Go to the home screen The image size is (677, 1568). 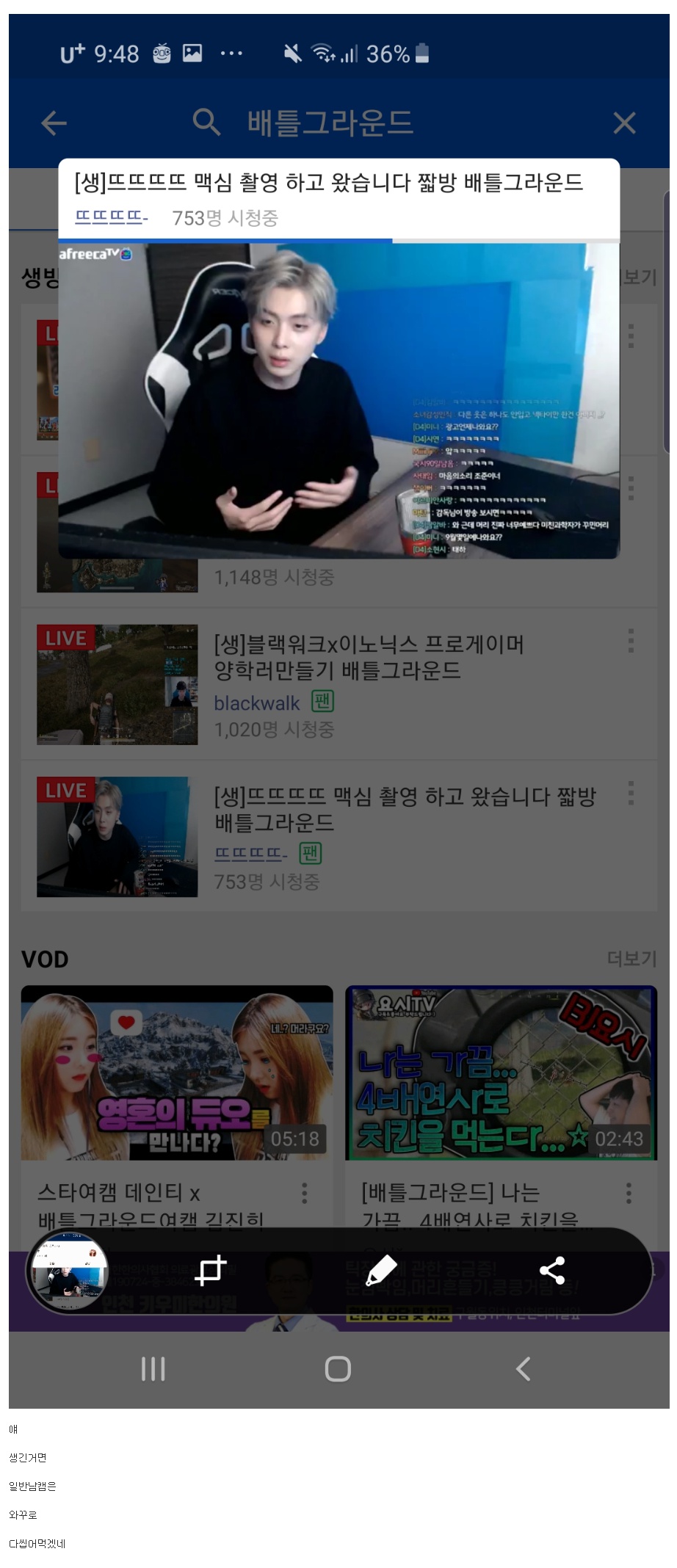tap(338, 1369)
